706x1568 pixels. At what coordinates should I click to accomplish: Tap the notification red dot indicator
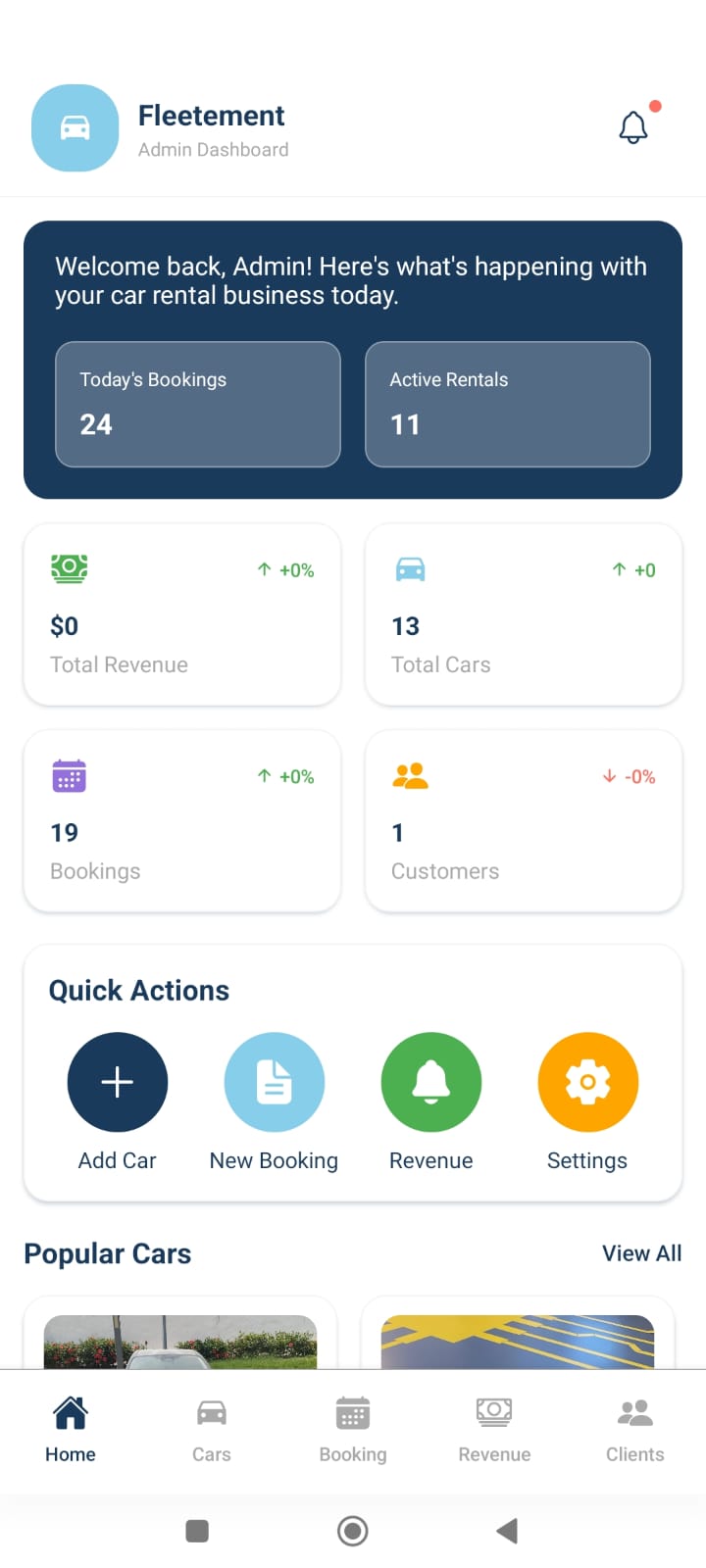click(654, 106)
